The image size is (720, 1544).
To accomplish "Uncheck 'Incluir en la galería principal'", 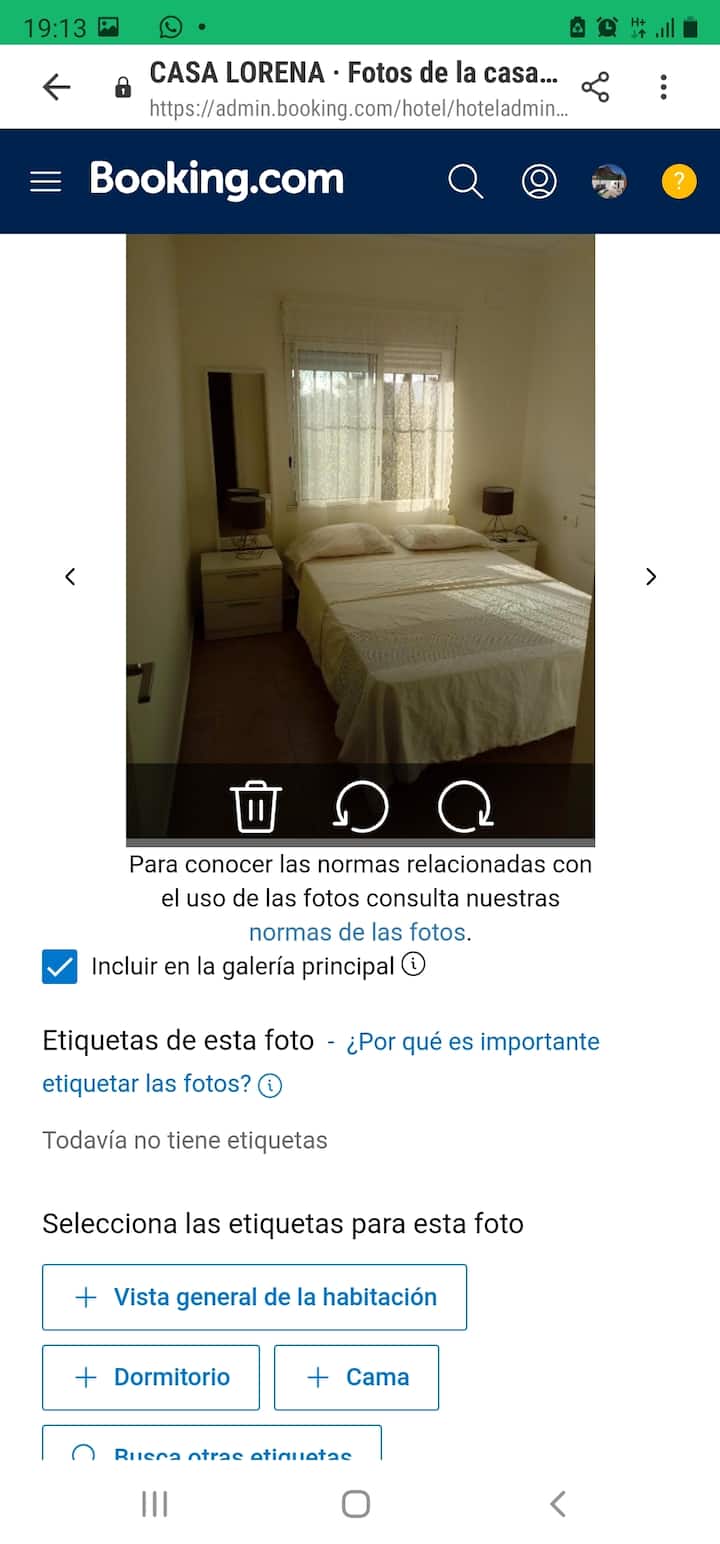I will pyautogui.click(x=60, y=967).
